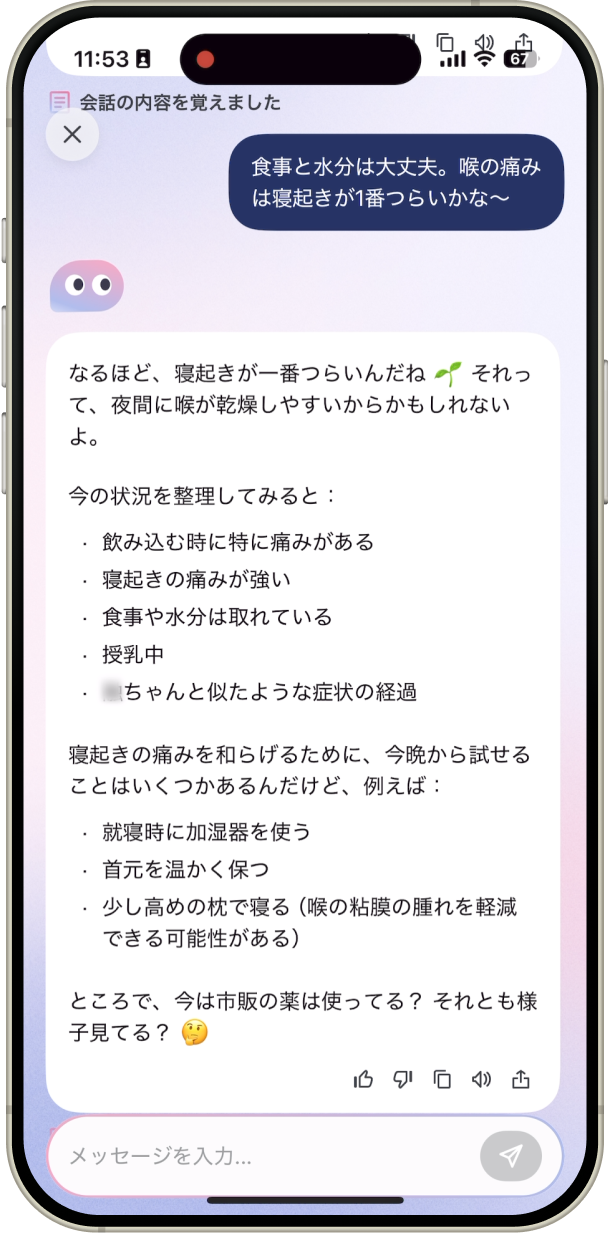
Task: Share the assistant's reply
Action: click(x=520, y=1079)
